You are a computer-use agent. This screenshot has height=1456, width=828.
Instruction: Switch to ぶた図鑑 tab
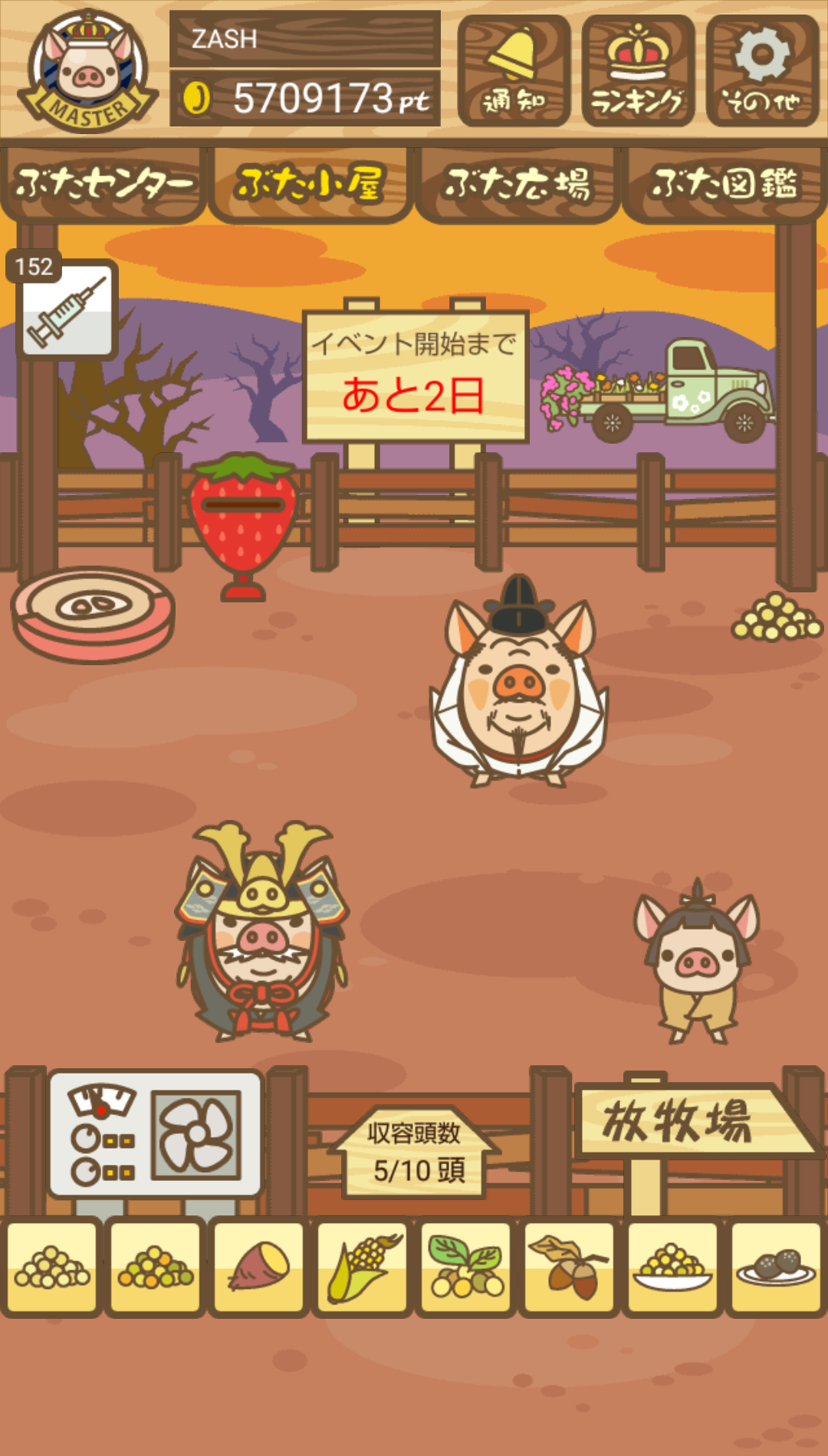click(724, 184)
